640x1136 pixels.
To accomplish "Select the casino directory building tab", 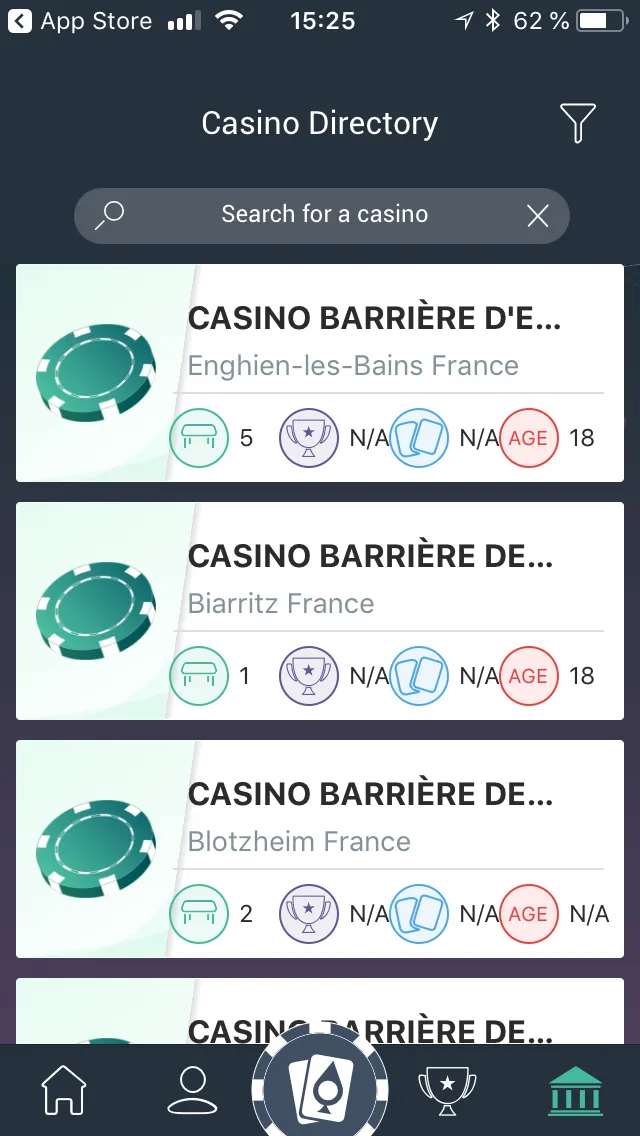I will tap(576, 1090).
